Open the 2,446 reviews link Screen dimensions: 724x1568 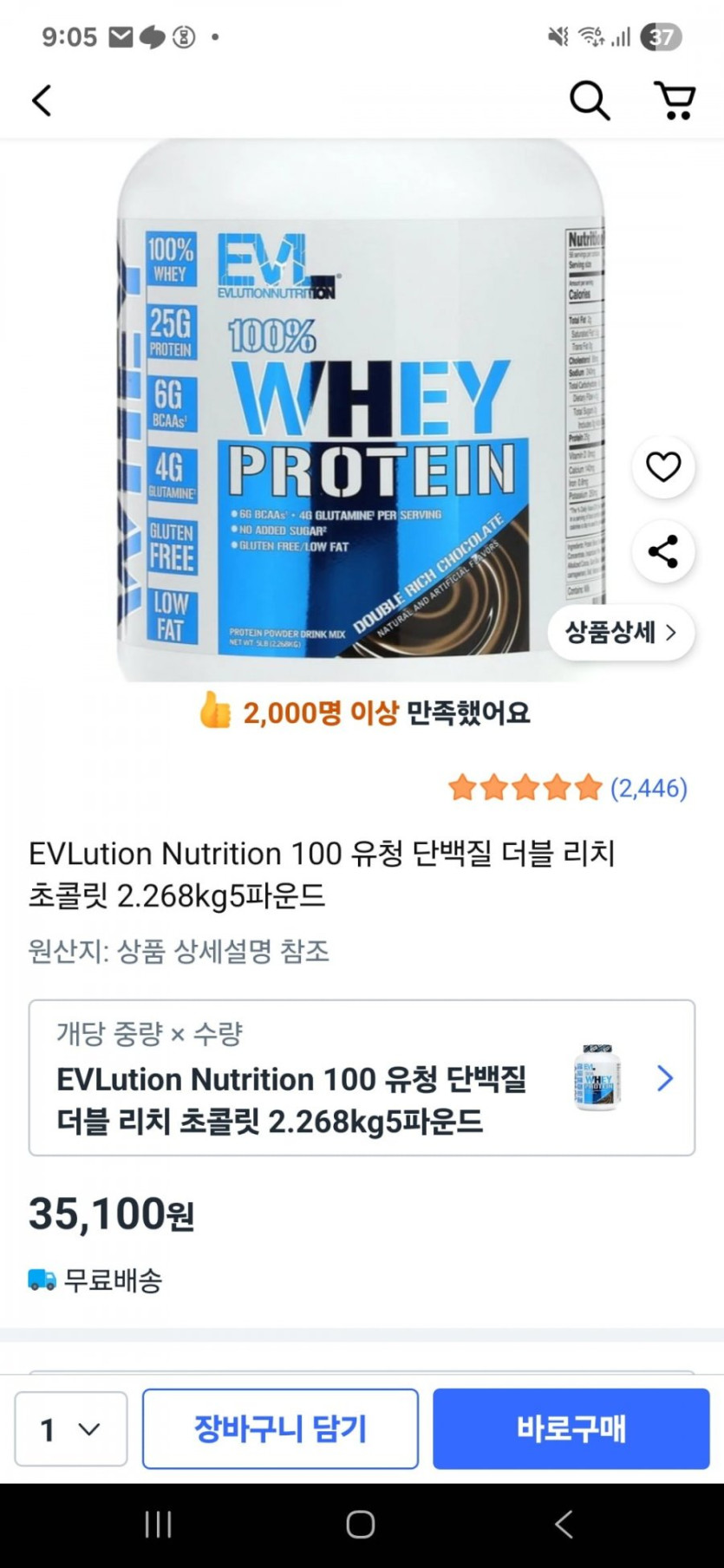[x=647, y=788]
